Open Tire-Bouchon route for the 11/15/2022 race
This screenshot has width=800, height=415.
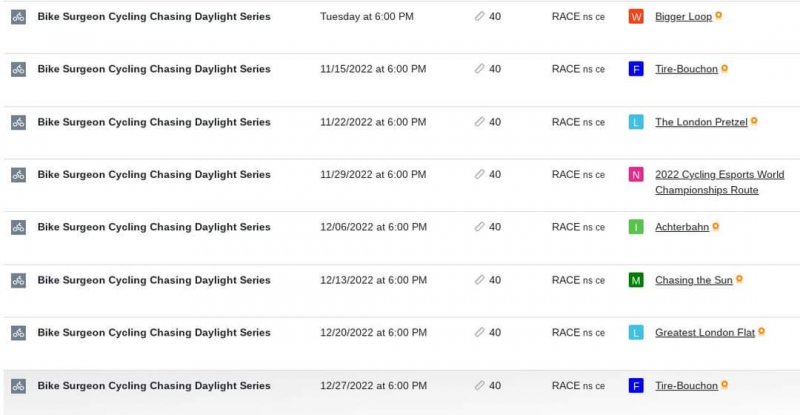(x=686, y=69)
